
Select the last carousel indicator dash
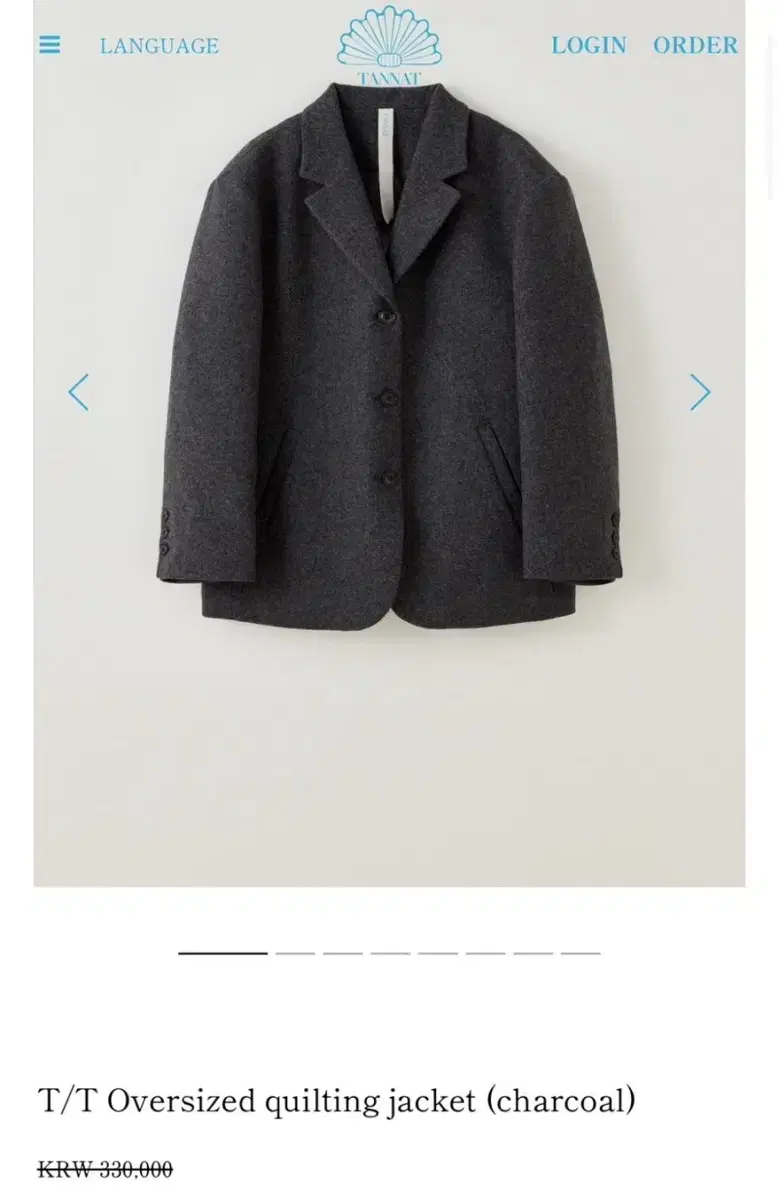(x=583, y=955)
